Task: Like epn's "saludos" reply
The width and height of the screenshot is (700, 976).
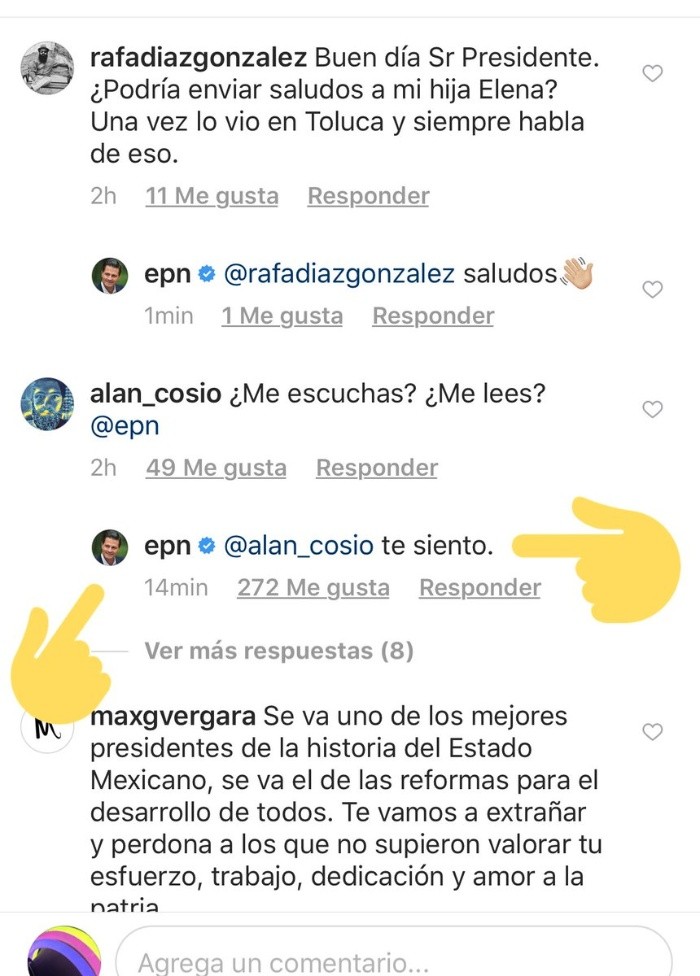Action: point(652,290)
